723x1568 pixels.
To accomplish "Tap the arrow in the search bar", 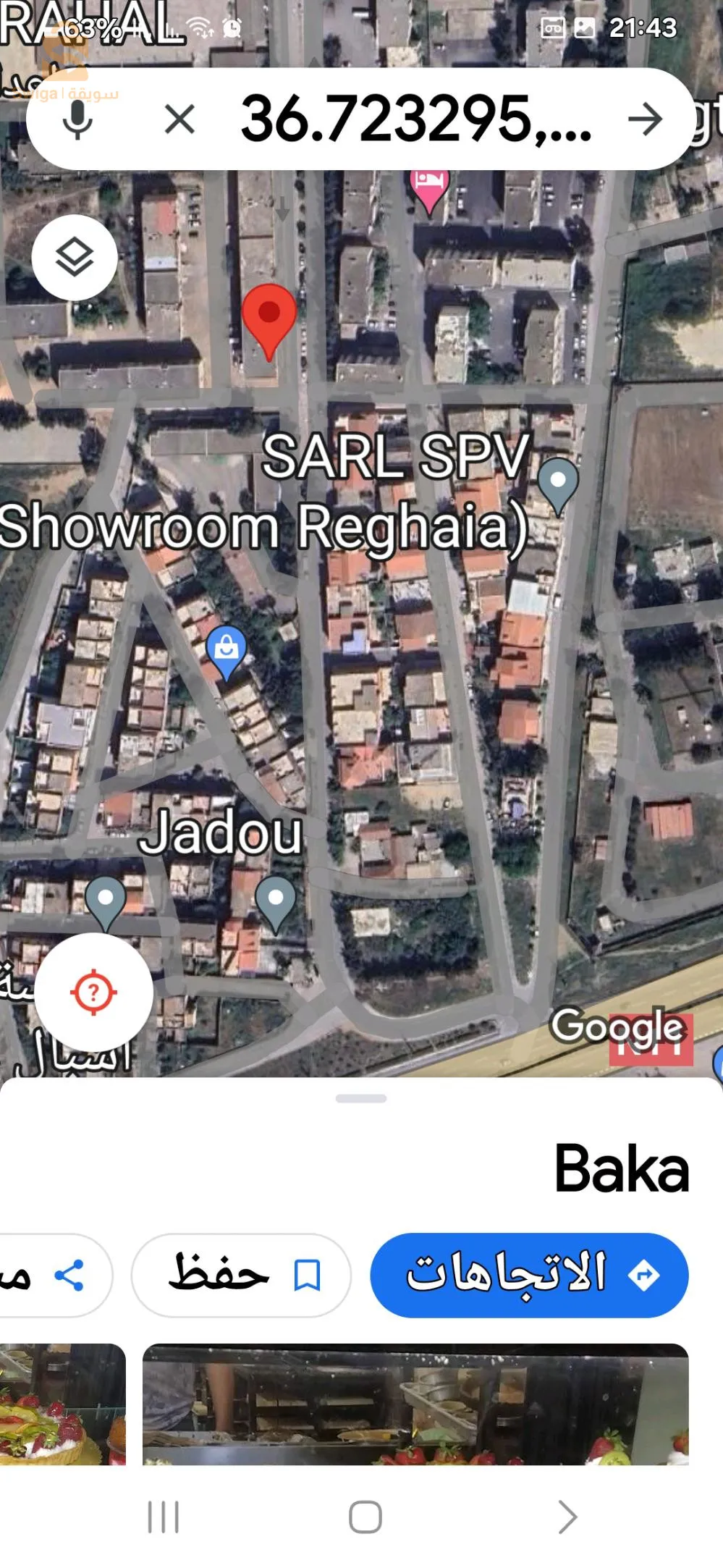I will 644,119.
